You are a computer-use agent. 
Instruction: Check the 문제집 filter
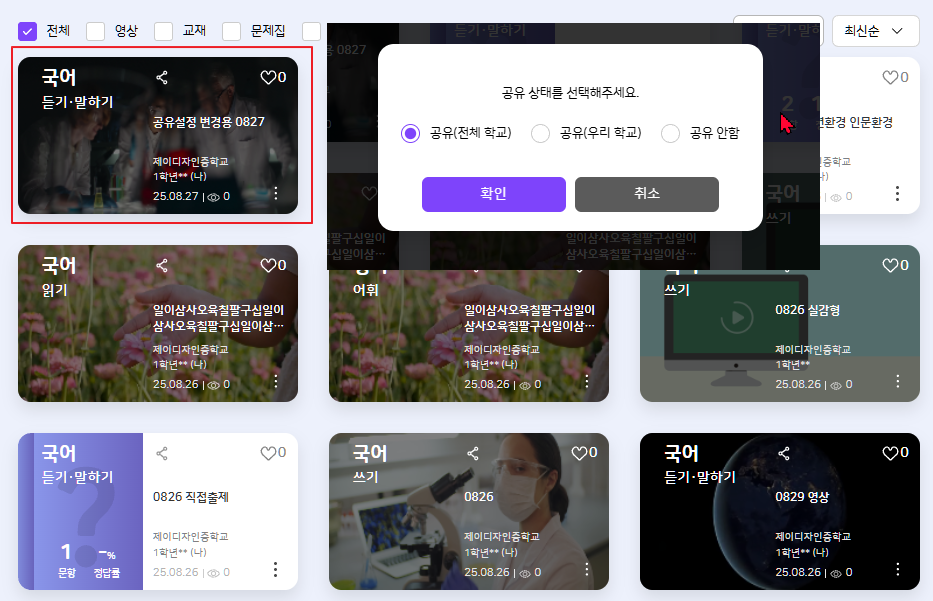[232, 31]
